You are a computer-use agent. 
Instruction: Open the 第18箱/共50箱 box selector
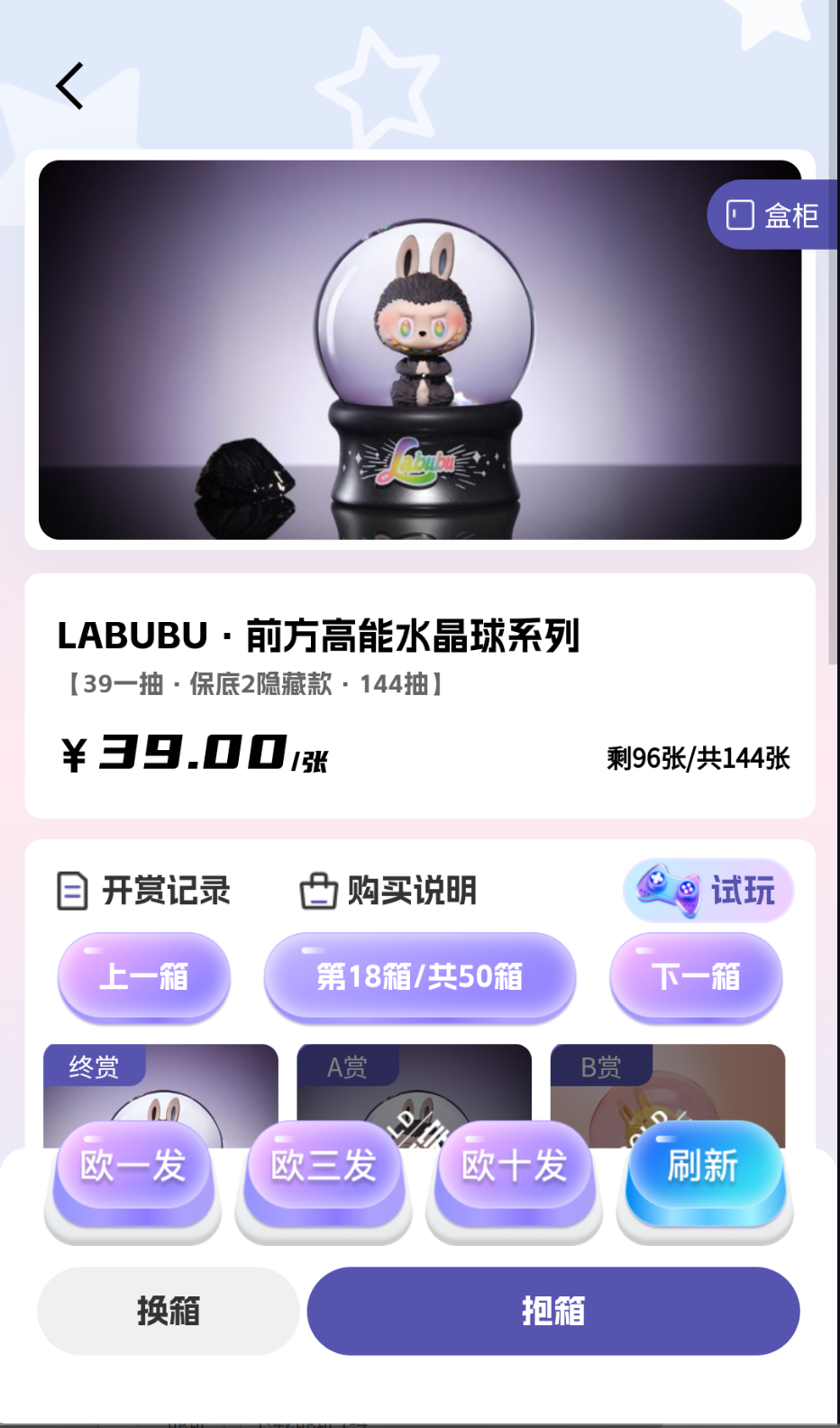[420, 976]
